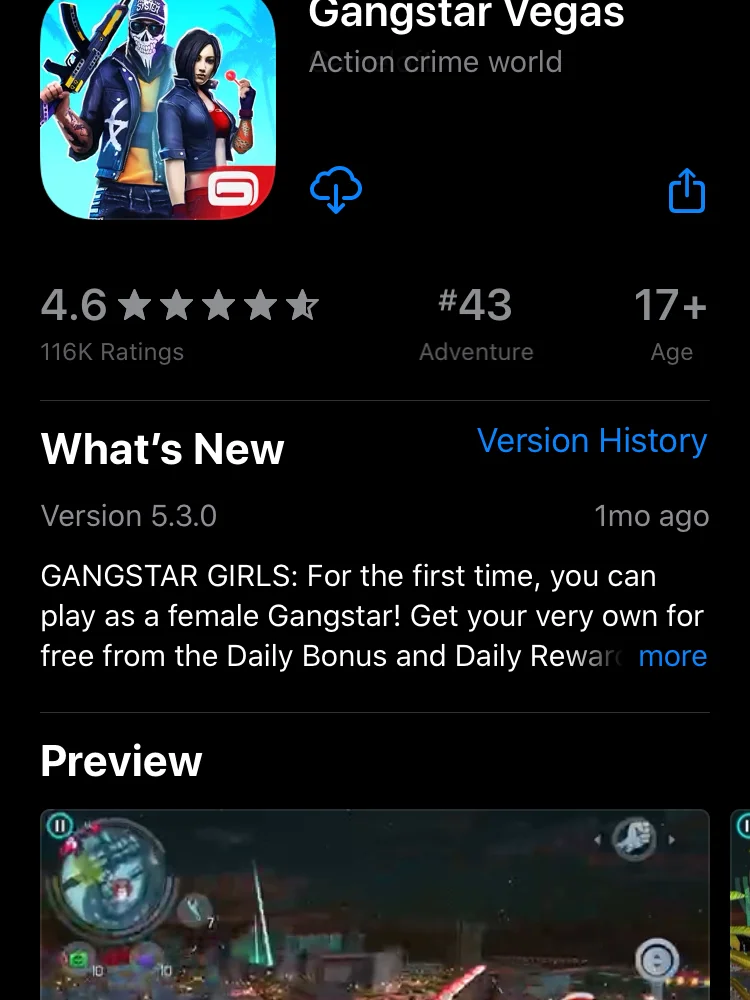Expand the What's New text with more
Screen dimensions: 750x1000
(x=672, y=656)
